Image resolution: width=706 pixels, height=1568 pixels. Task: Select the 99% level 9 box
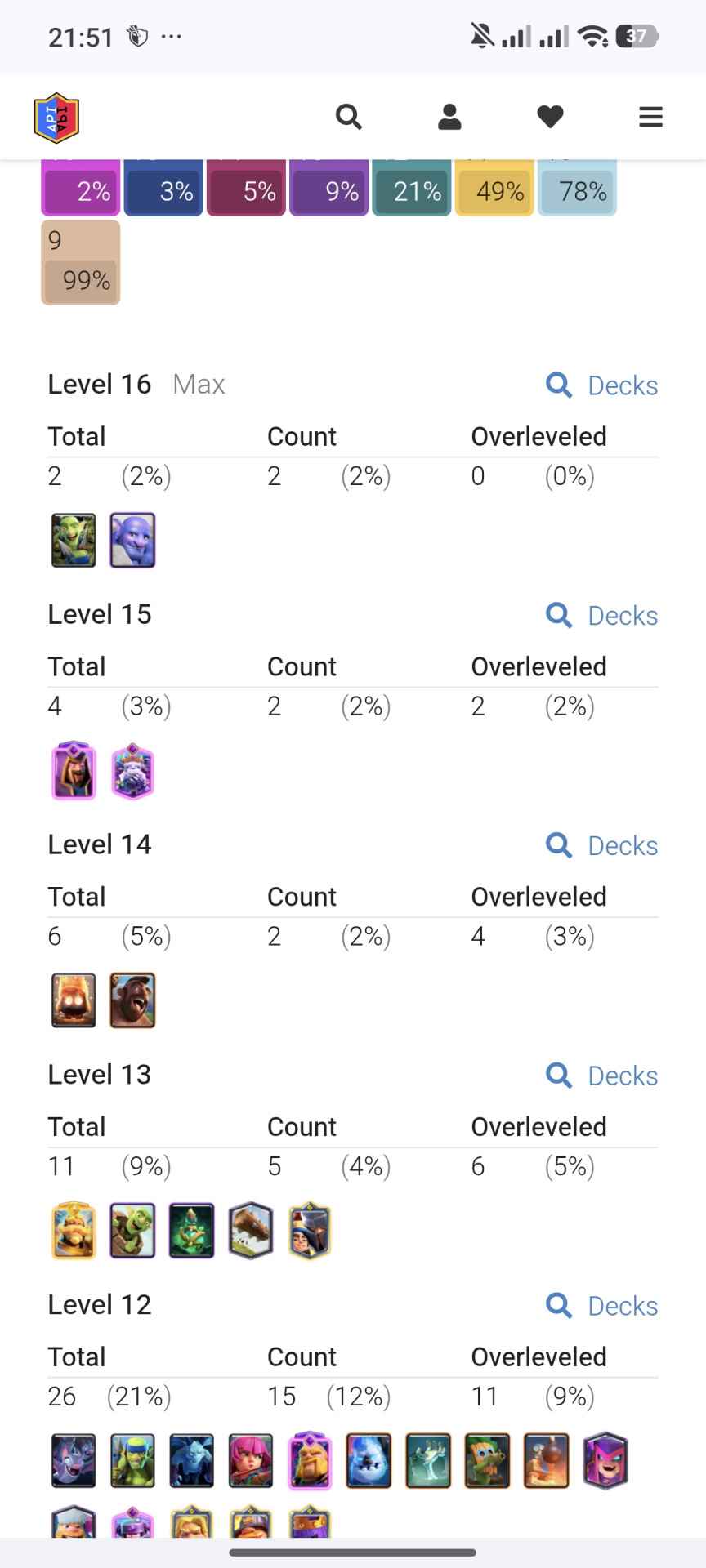(x=81, y=263)
